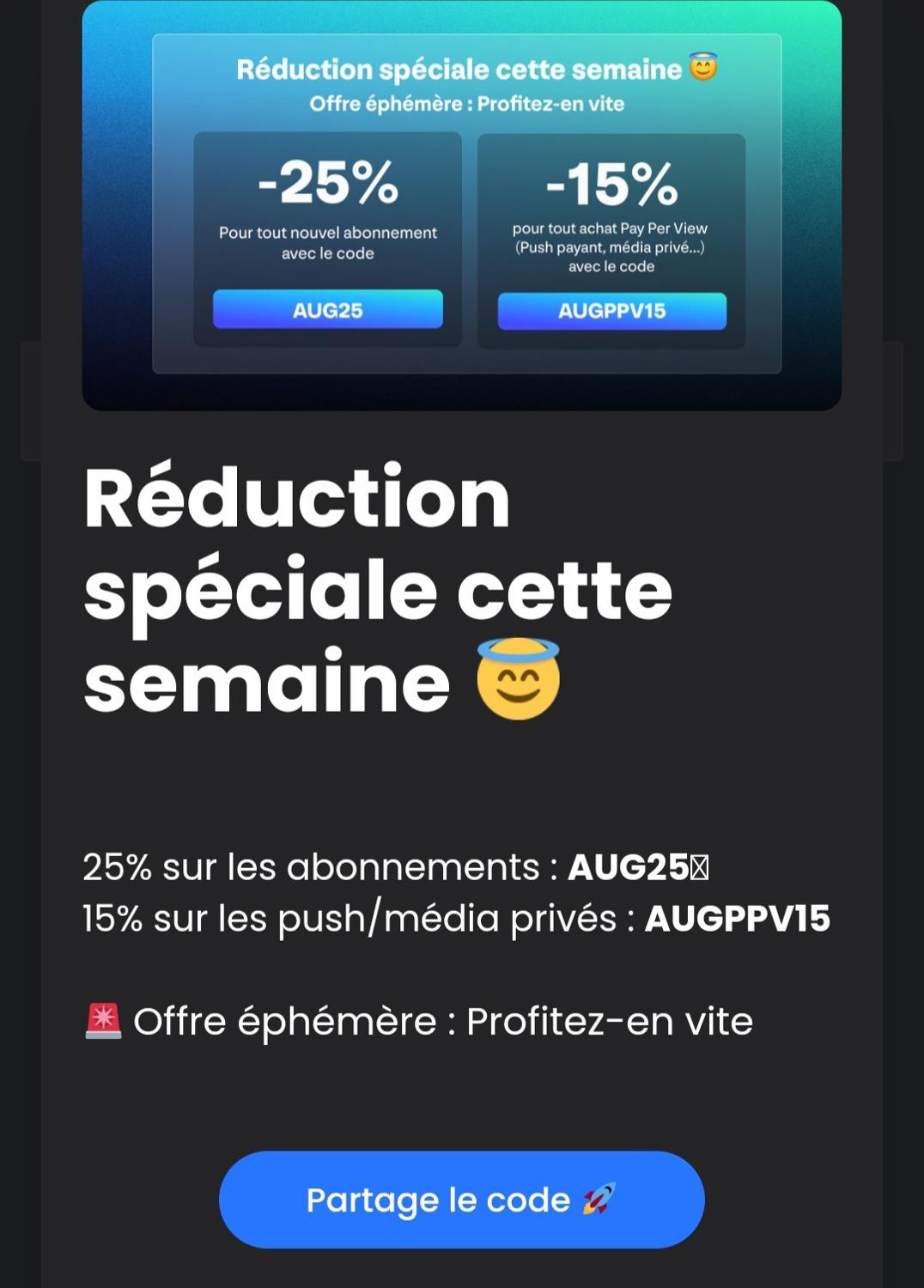
Task: Open the Réduction spéciale promo banner image
Action: point(461,204)
